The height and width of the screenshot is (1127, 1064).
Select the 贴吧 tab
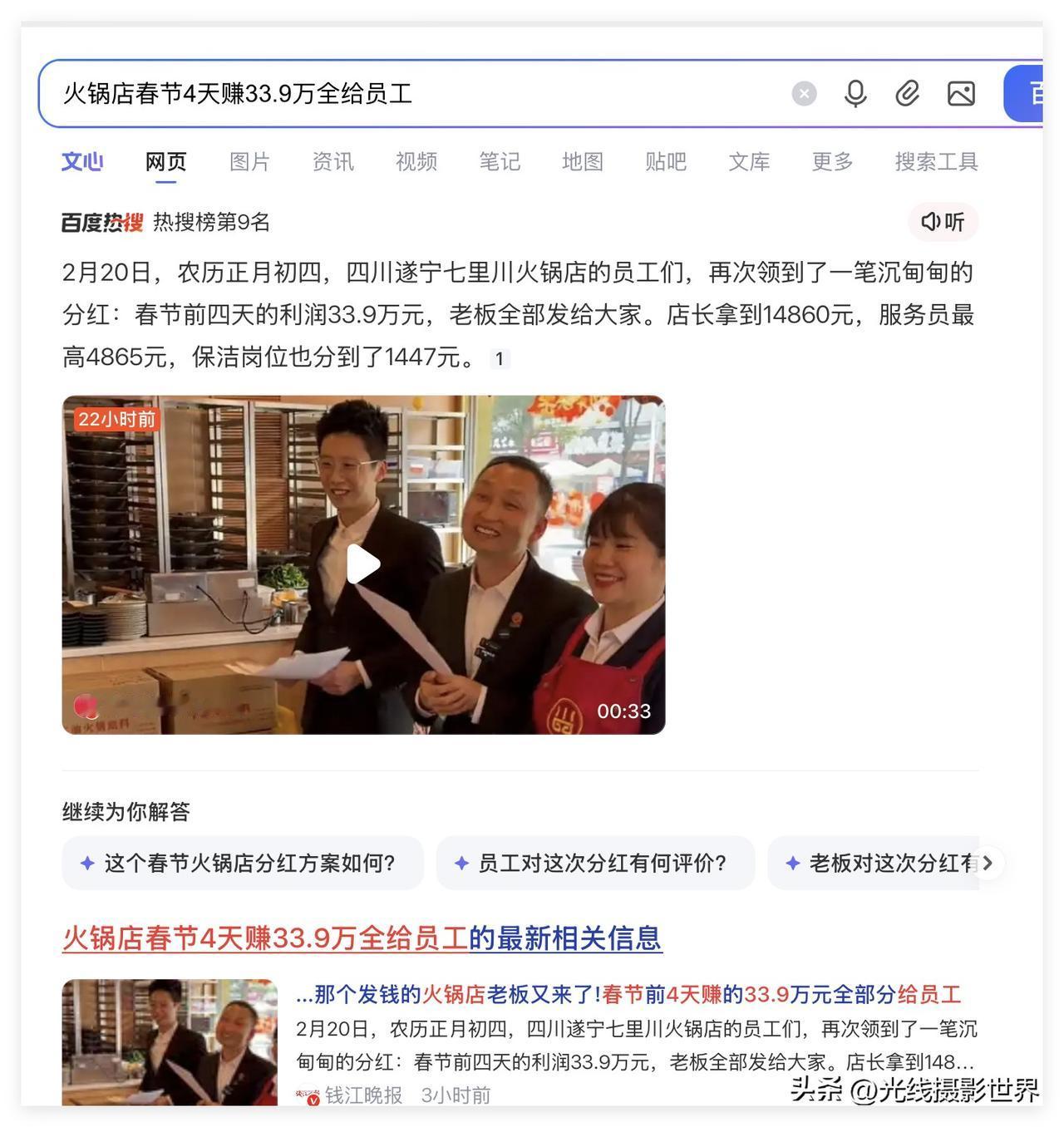664,162
